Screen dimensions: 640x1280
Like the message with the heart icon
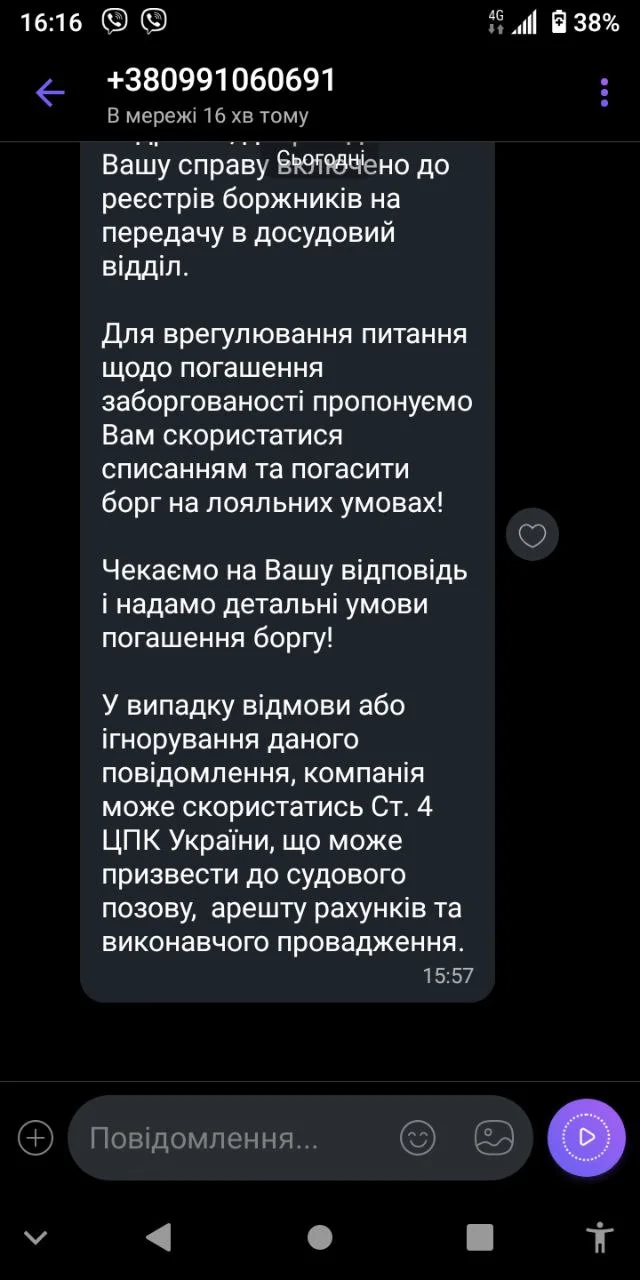[532, 536]
